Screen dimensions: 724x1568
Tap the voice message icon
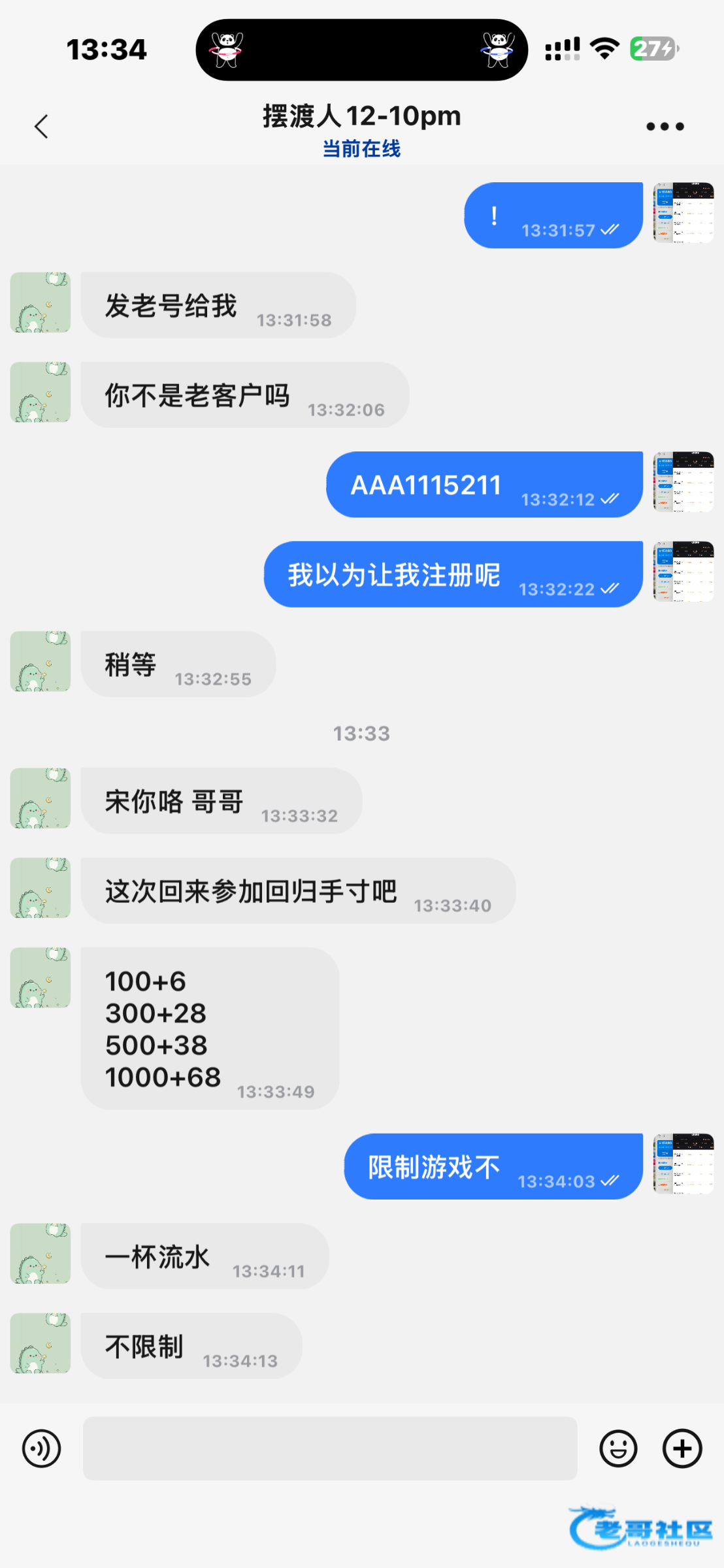41,1448
